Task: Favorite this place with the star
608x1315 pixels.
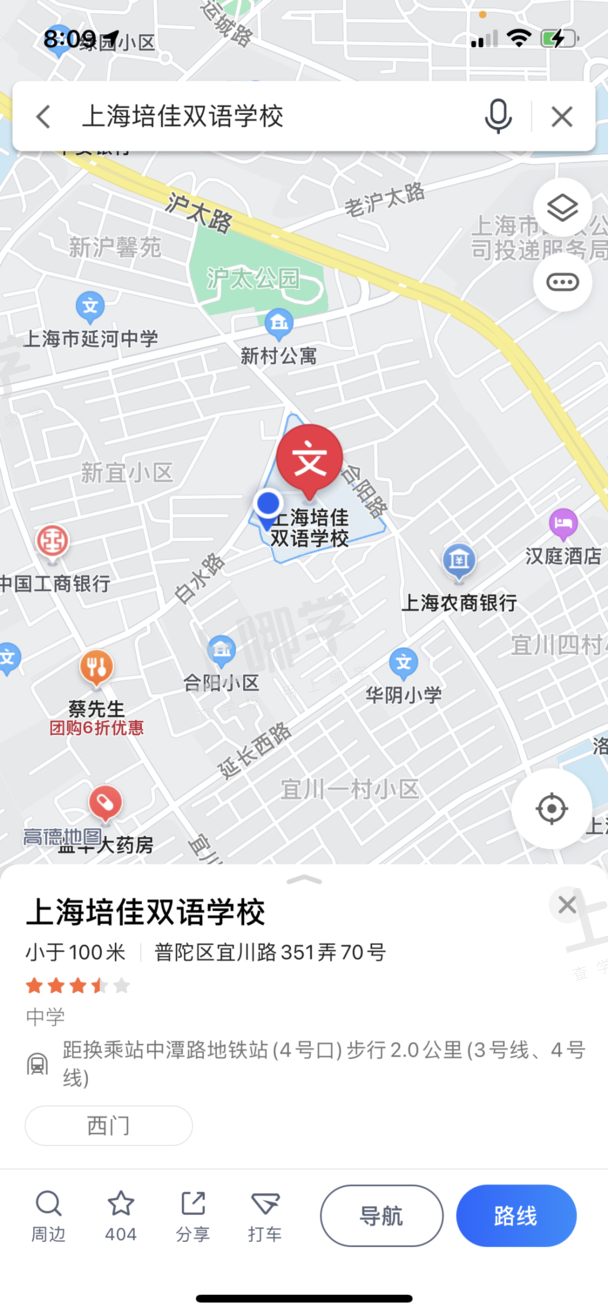Action: pyautogui.click(x=121, y=1216)
